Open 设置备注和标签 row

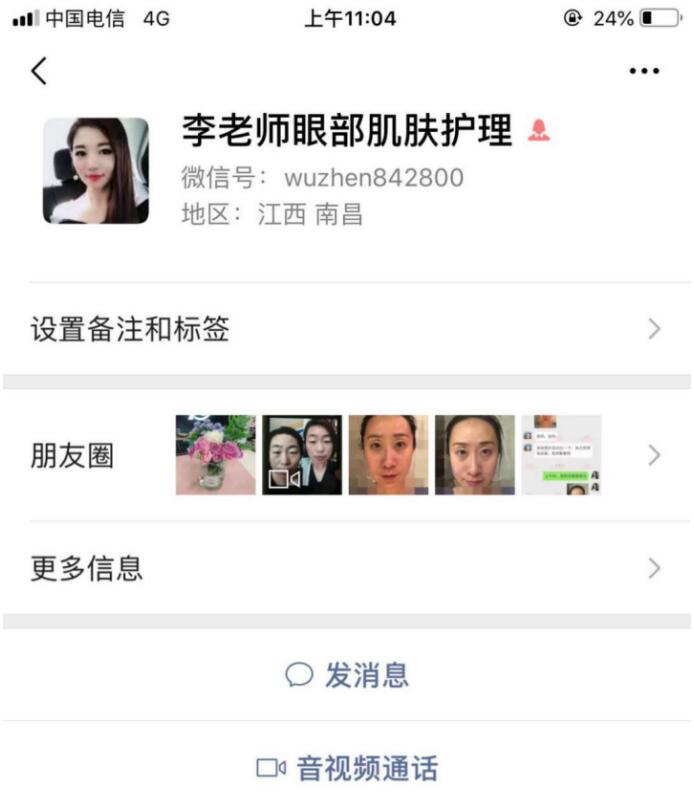pyautogui.click(x=346, y=329)
